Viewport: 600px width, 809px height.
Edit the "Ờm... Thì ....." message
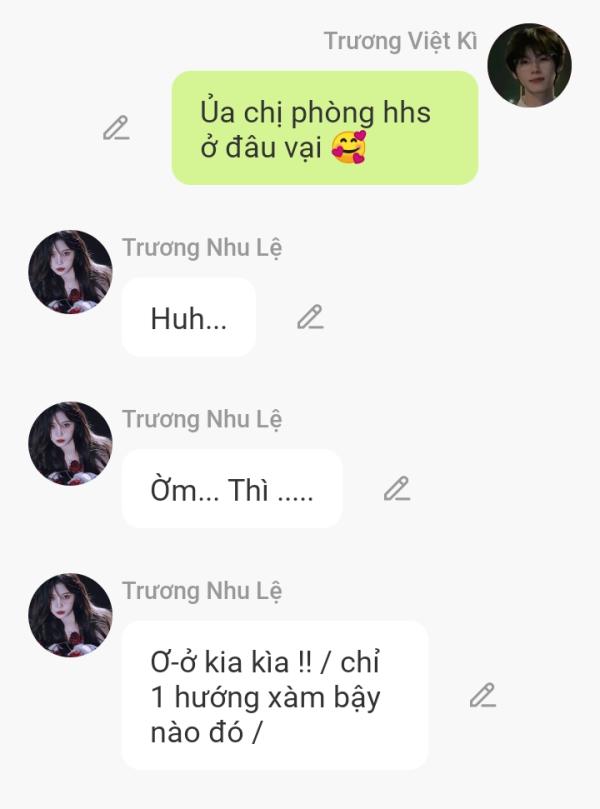397,489
